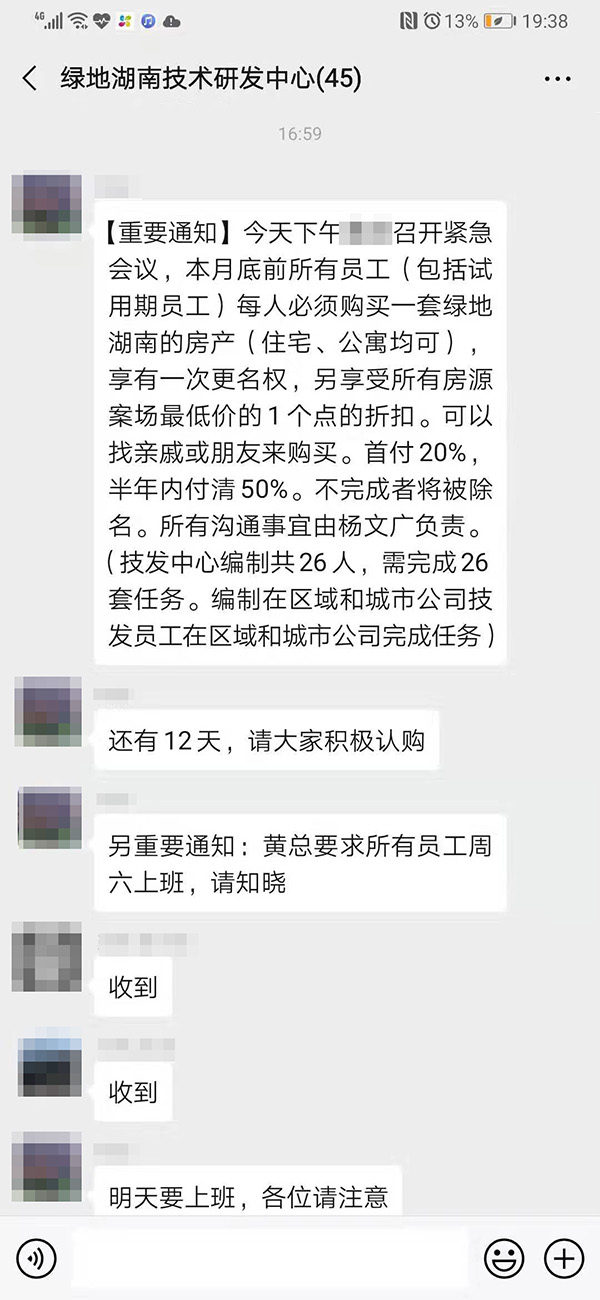The height and width of the screenshot is (1300, 600).
Task: Go back from the group chat
Action: (30, 79)
